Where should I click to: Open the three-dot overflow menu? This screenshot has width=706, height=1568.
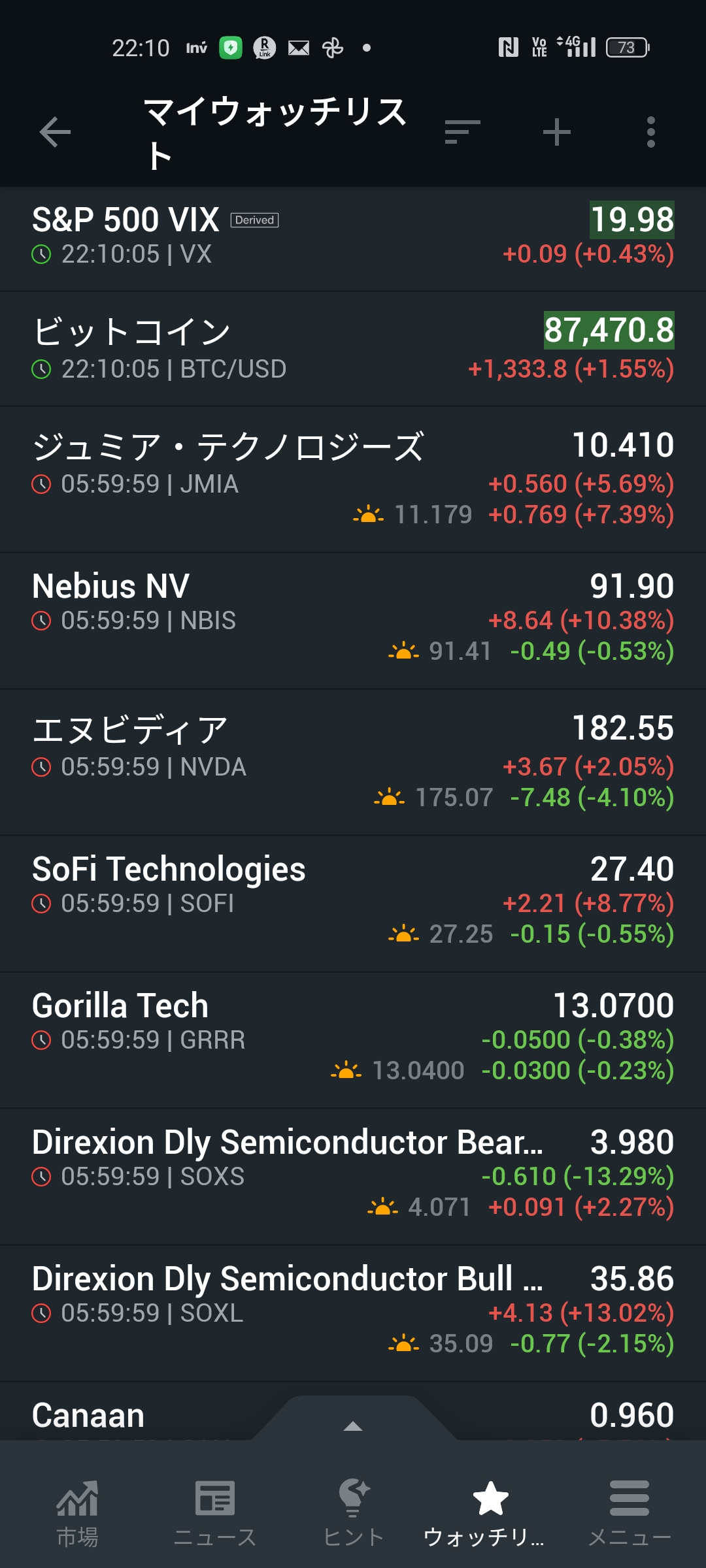tap(650, 132)
